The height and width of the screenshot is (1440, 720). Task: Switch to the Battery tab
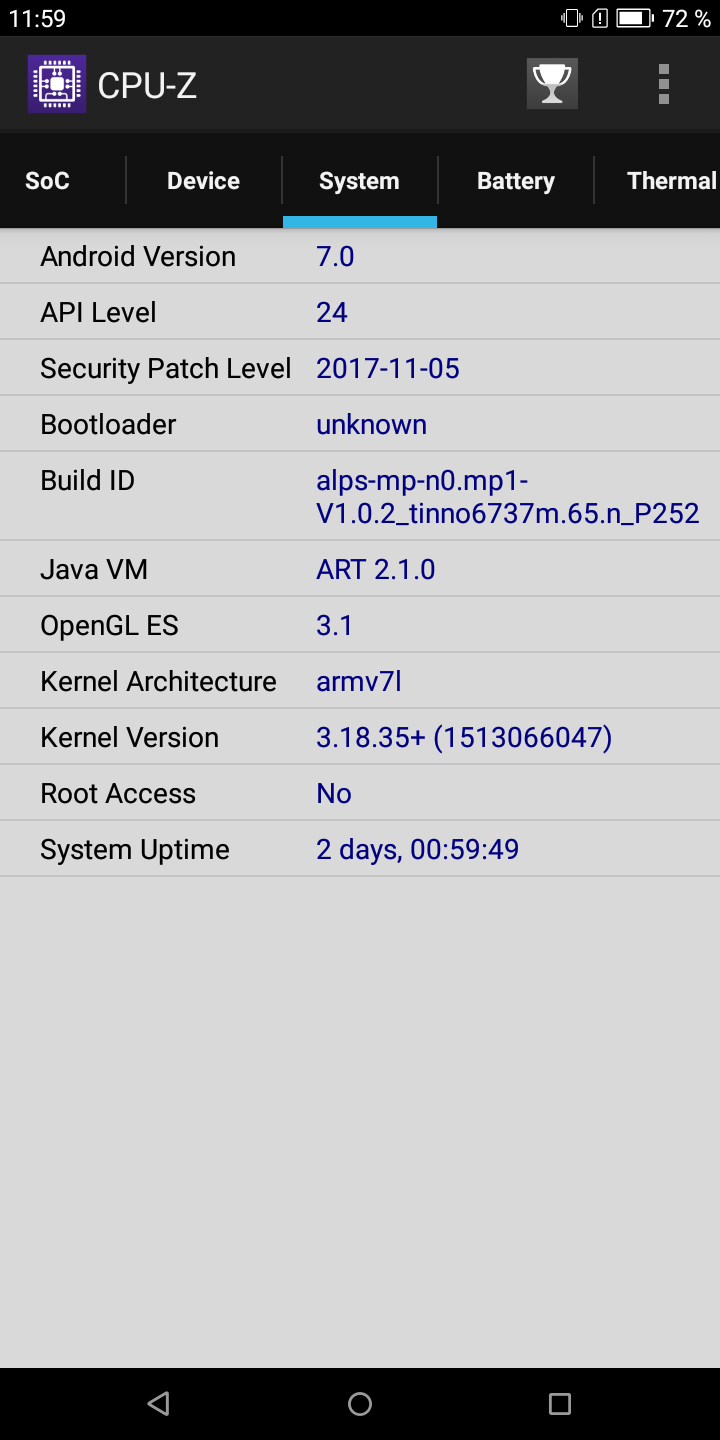515,181
